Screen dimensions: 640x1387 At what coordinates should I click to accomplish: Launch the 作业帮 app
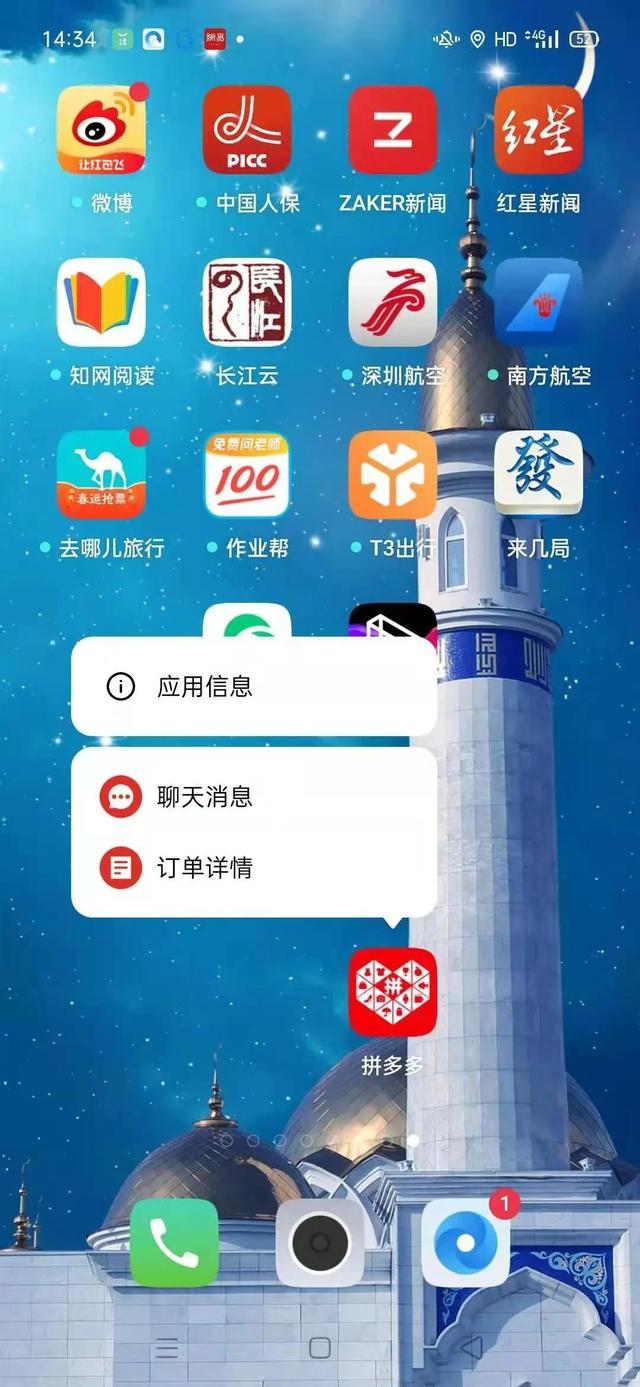click(x=247, y=474)
